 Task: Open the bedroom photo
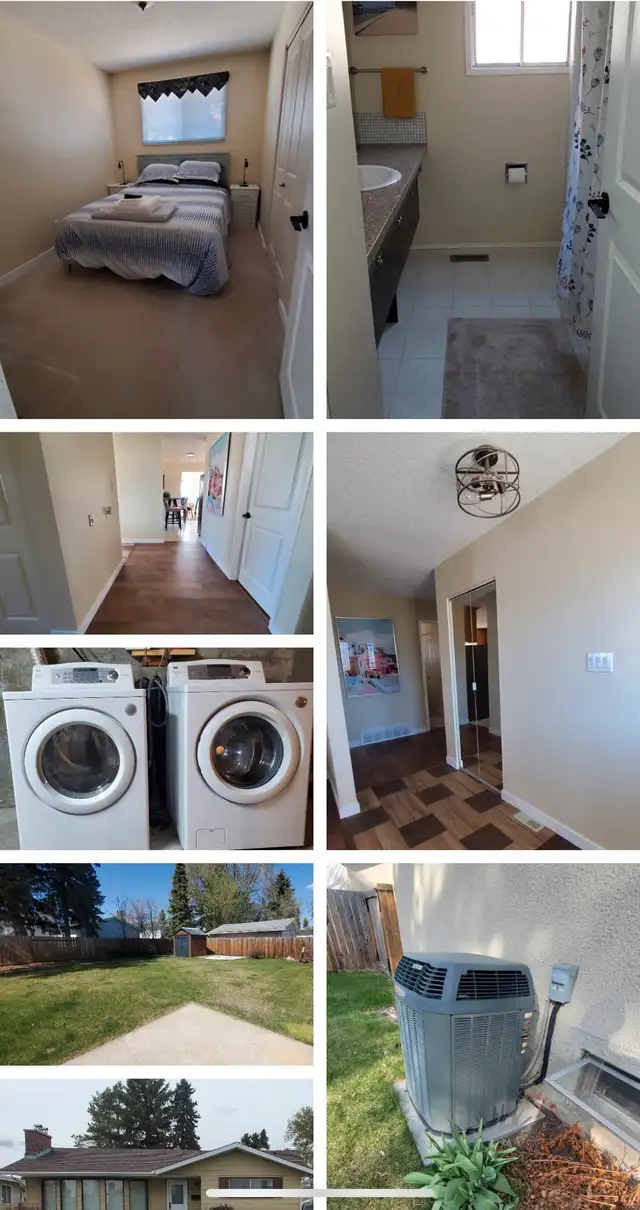156,209
